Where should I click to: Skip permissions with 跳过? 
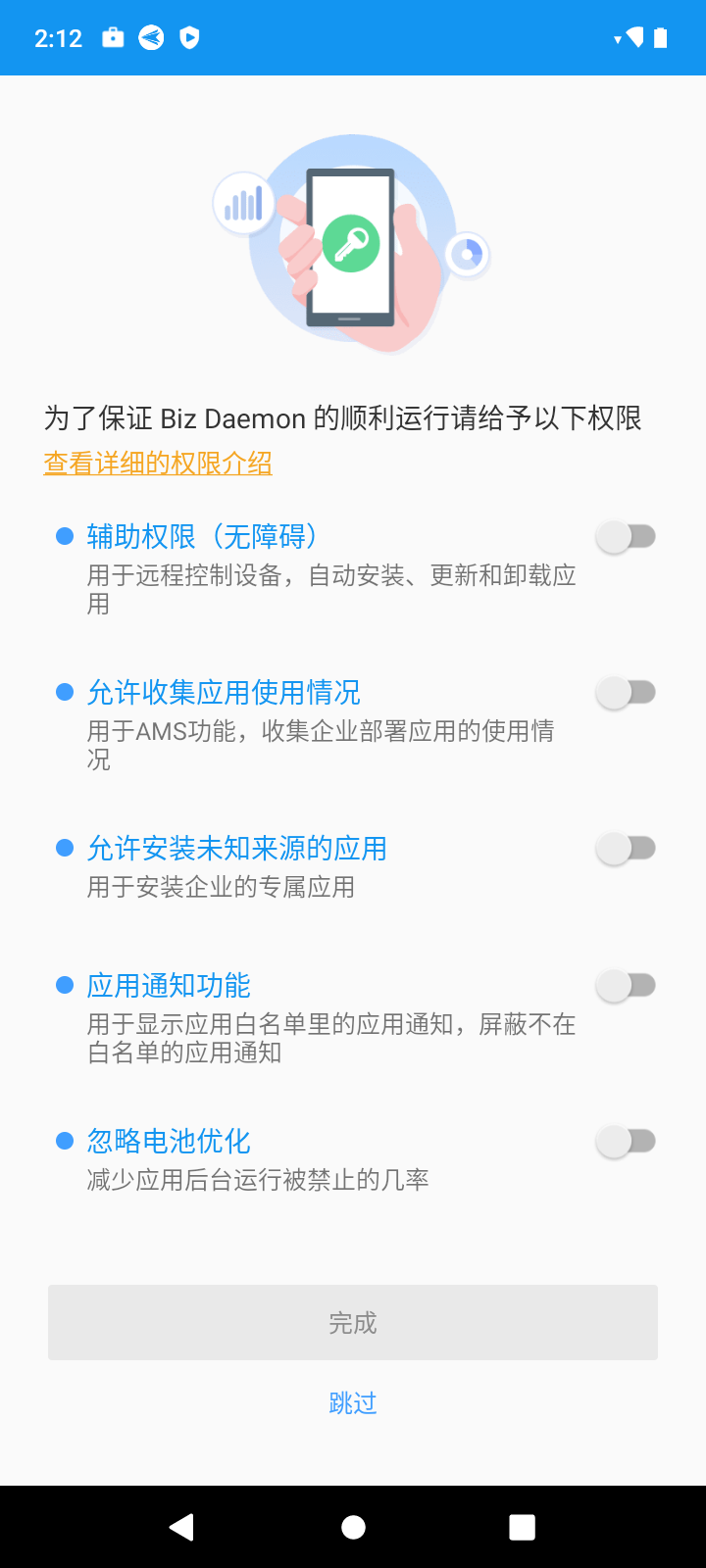(x=353, y=1403)
